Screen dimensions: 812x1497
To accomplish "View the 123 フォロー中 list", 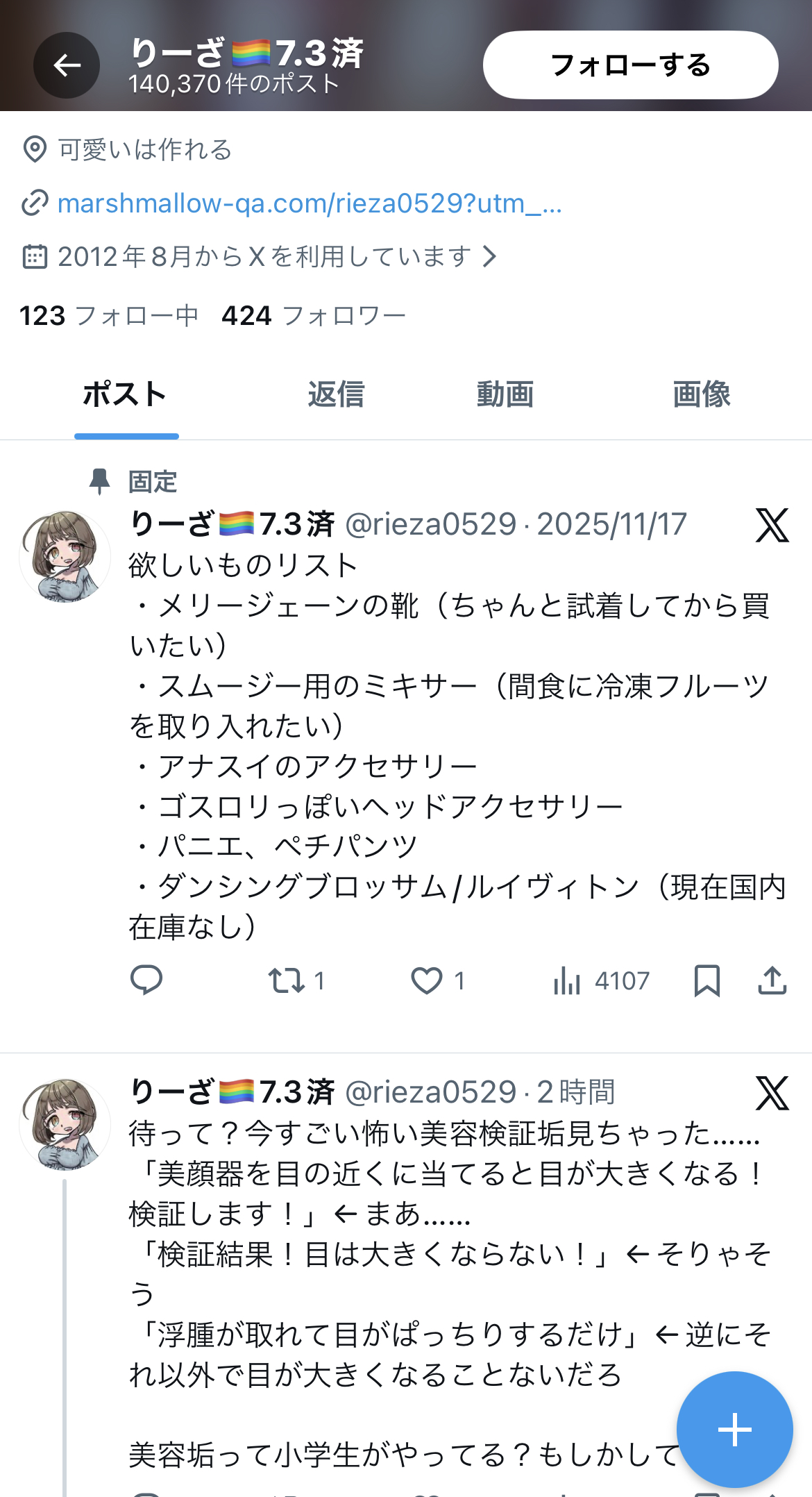I will (x=109, y=316).
